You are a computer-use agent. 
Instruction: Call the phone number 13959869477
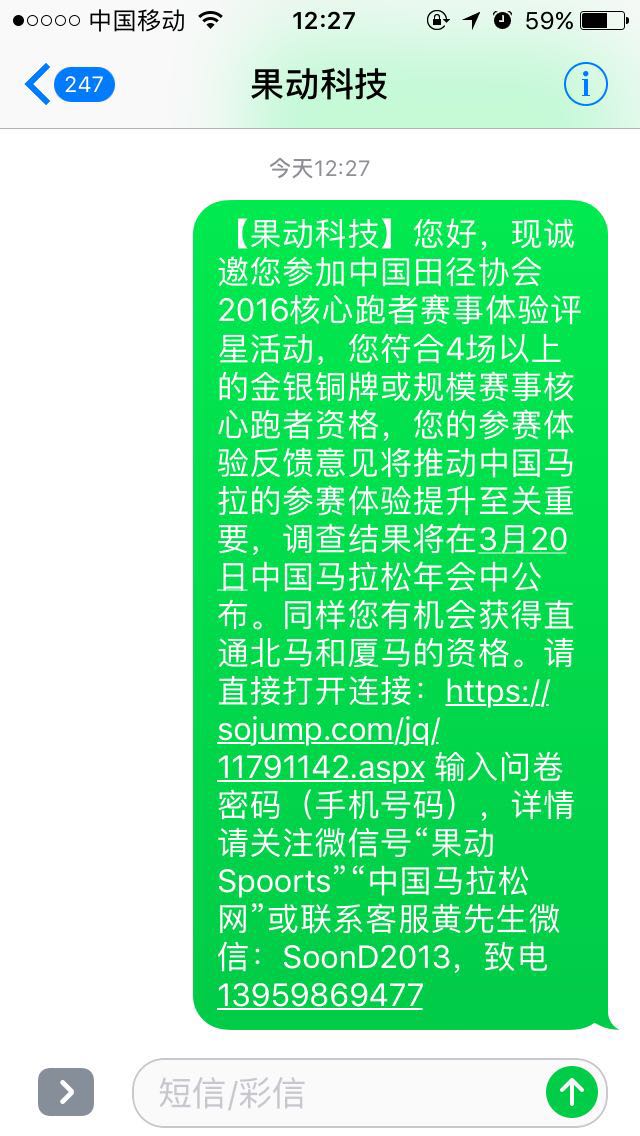(x=320, y=995)
